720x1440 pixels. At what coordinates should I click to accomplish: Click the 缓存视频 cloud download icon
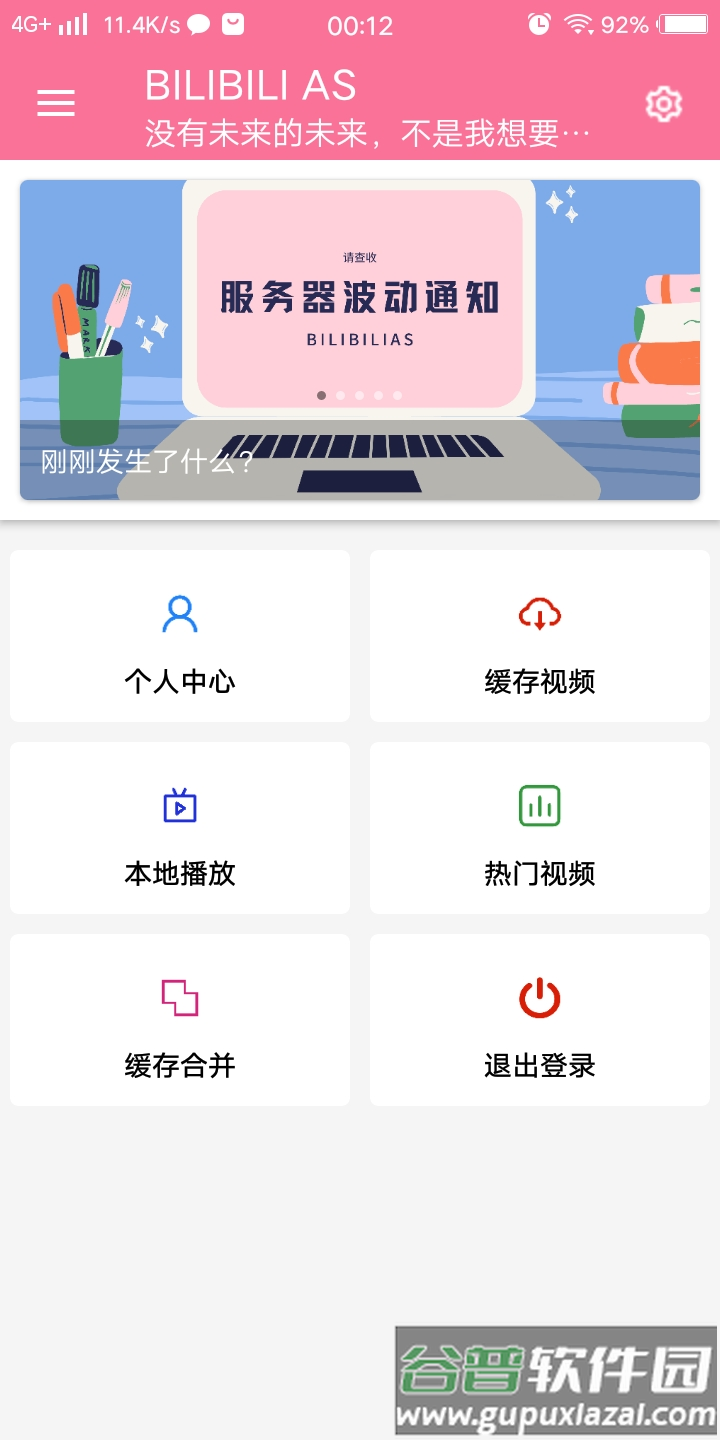point(540,613)
